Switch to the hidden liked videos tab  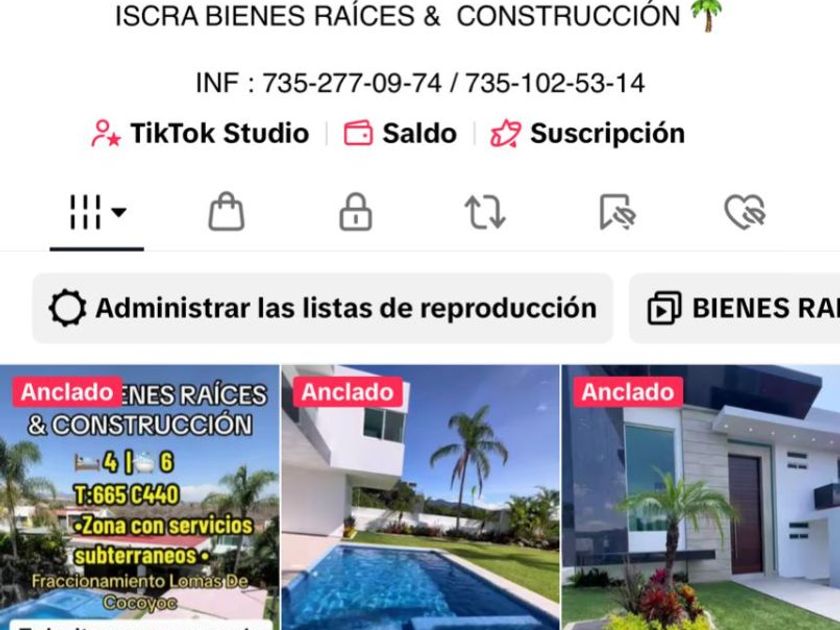tap(745, 212)
